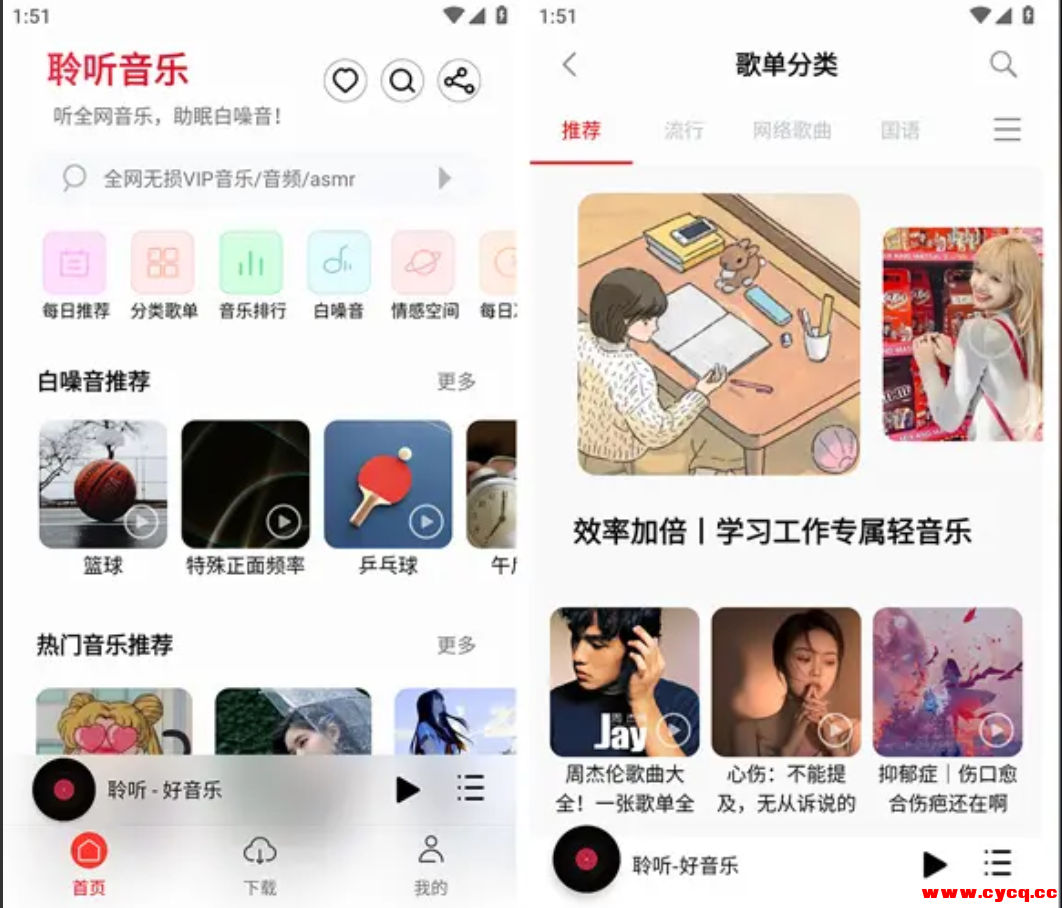Image resolution: width=1062 pixels, height=908 pixels.
Task: Select the 流行 category tab
Action: [684, 131]
